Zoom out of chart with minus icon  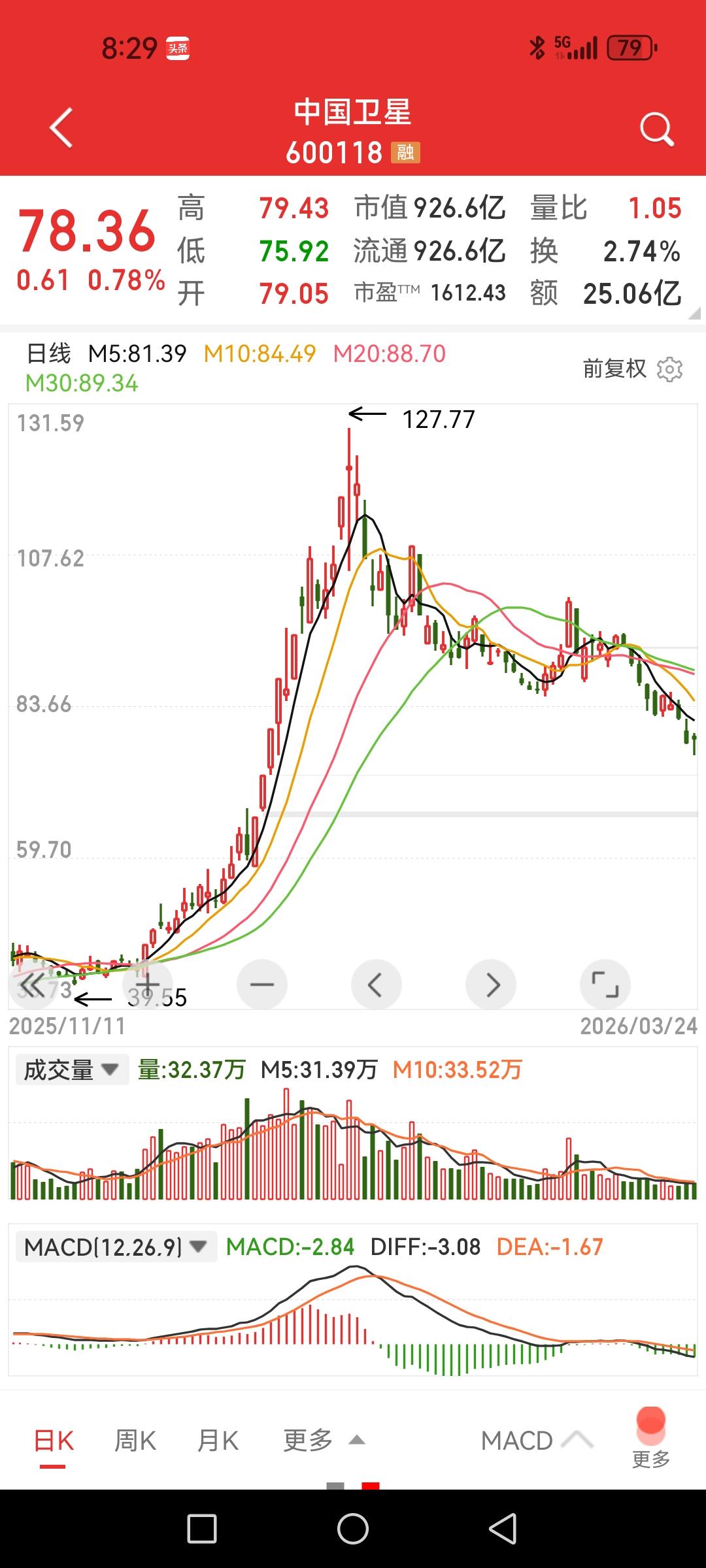point(261,985)
